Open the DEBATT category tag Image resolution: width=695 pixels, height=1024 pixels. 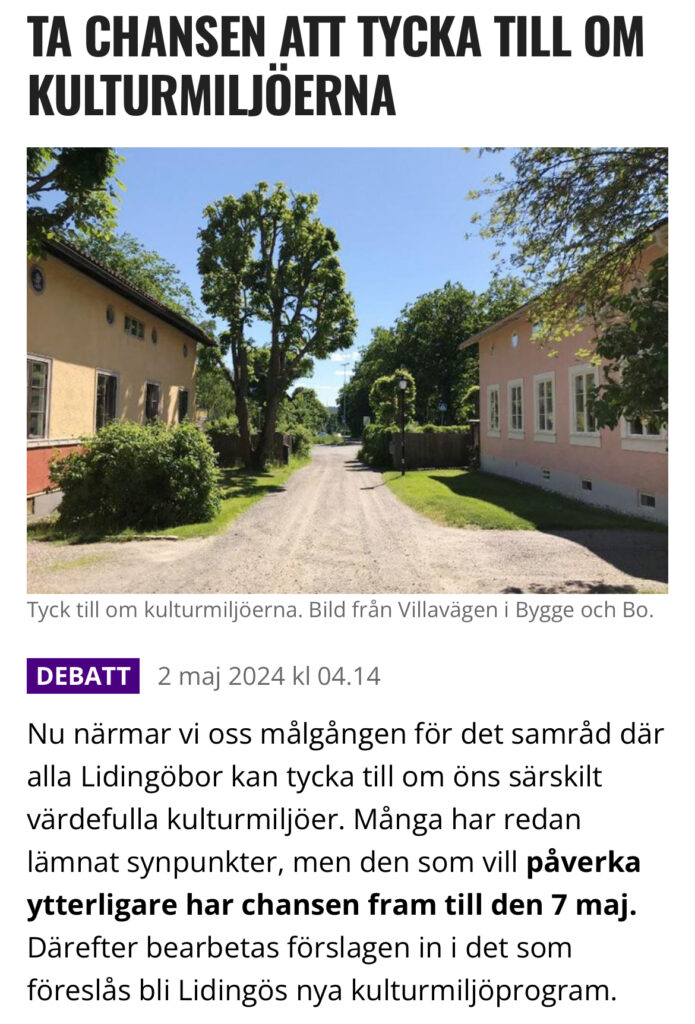click(x=83, y=676)
